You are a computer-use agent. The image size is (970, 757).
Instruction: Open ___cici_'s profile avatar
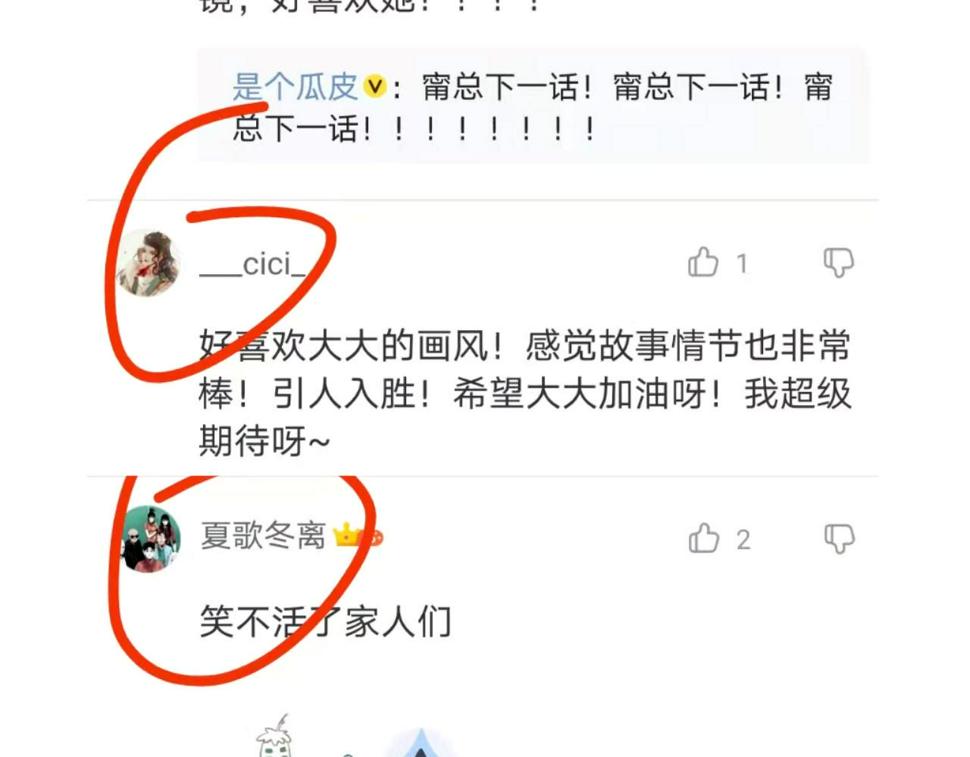click(148, 263)
